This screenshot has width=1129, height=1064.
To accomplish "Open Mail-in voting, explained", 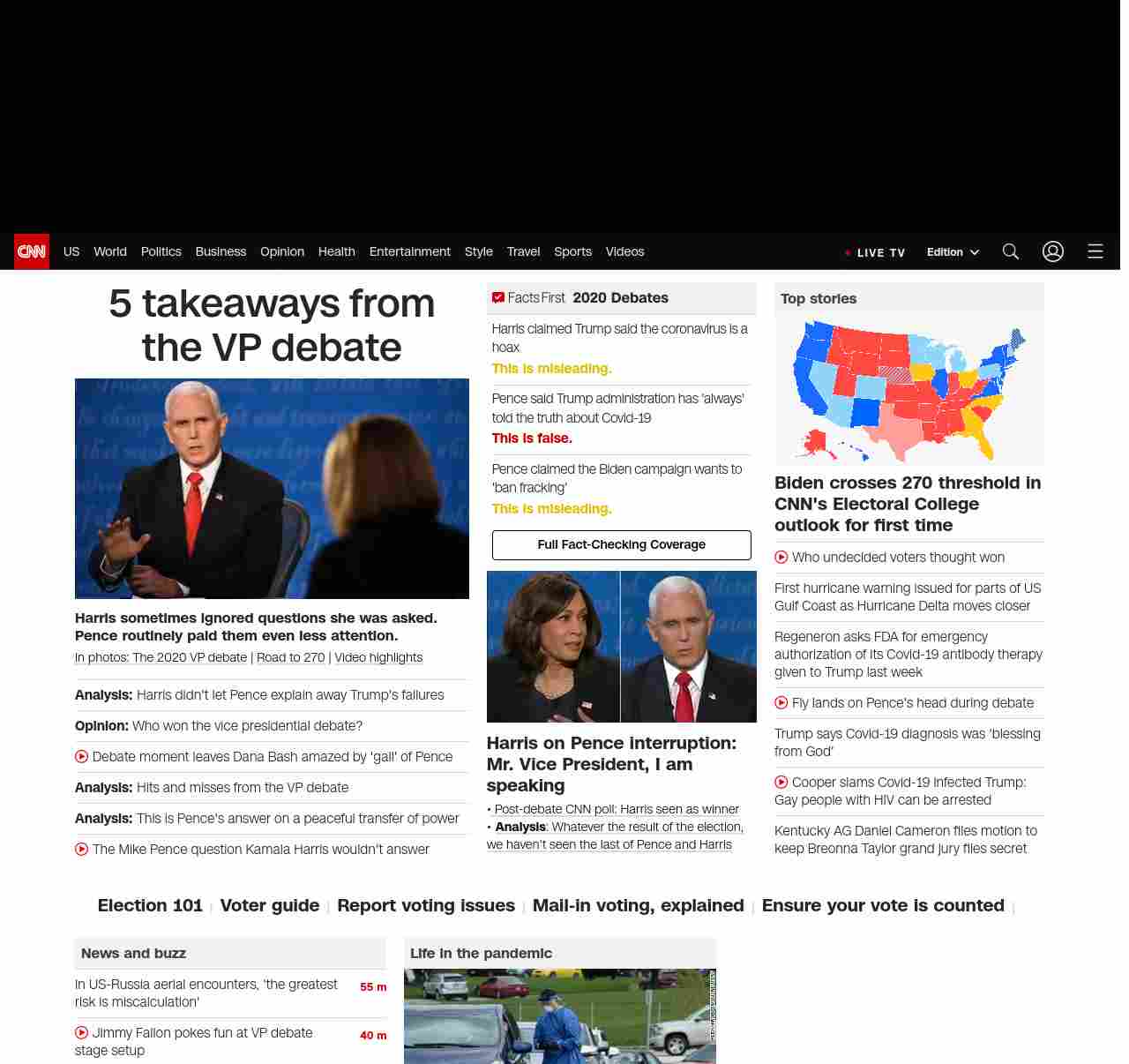I will point(638,905).
